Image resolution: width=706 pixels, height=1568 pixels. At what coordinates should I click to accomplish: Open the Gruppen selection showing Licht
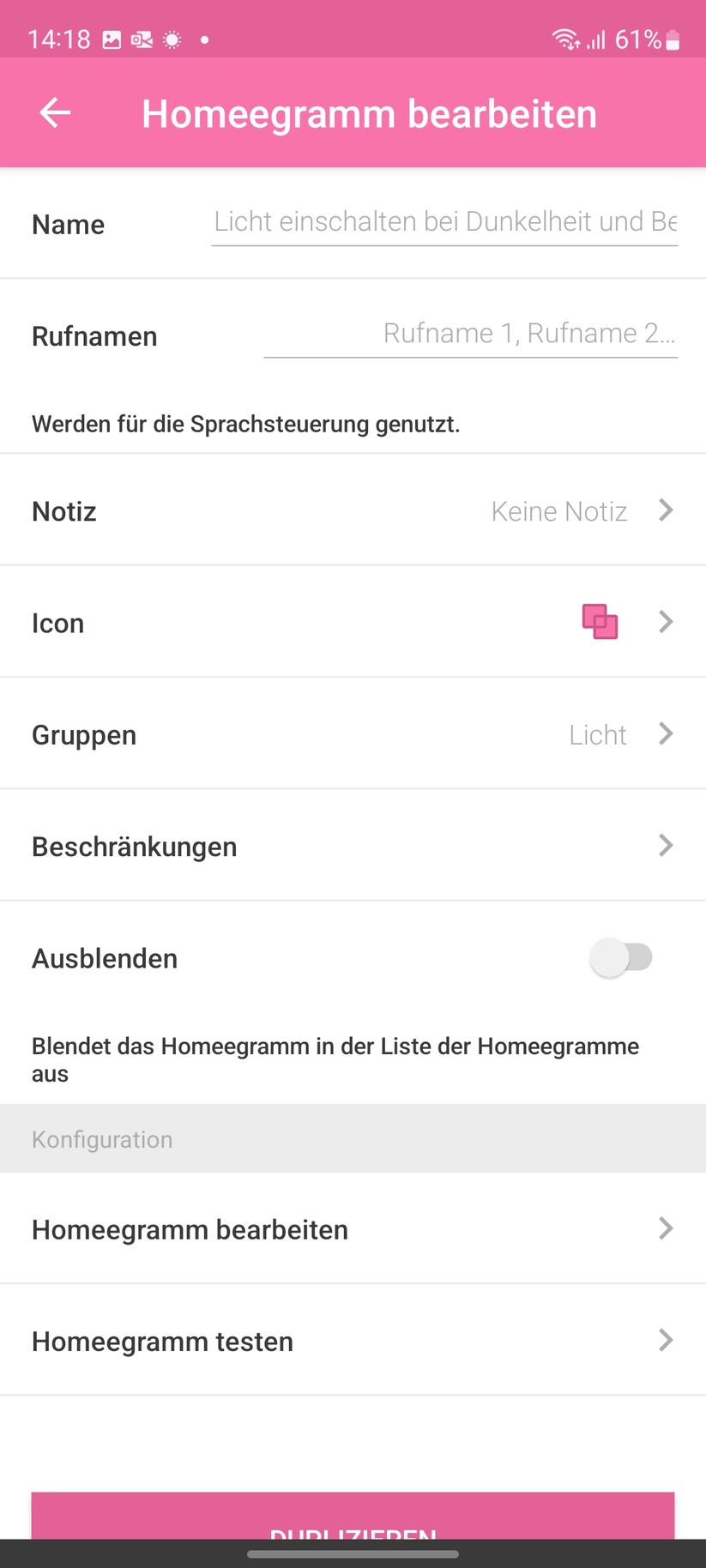353,734
